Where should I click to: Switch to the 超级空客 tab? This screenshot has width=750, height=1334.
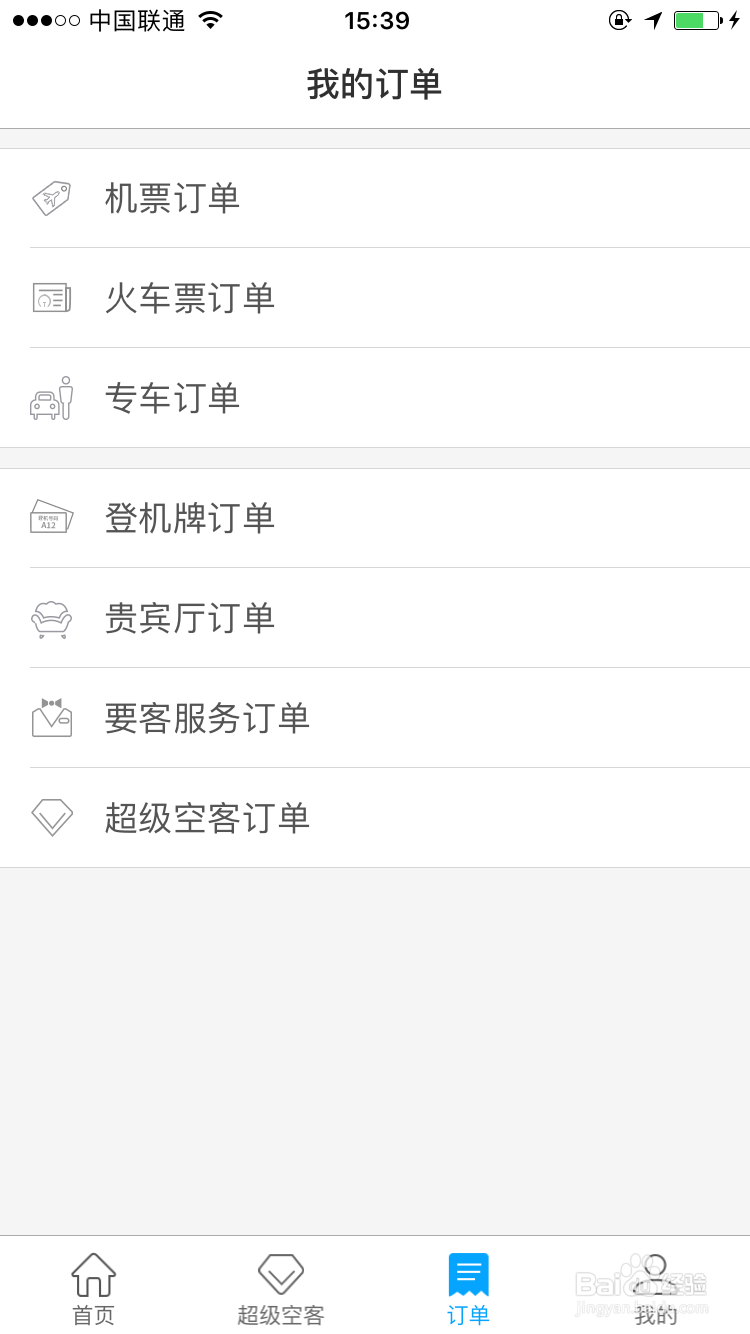pyautogui.click(x=280, y=1288)
